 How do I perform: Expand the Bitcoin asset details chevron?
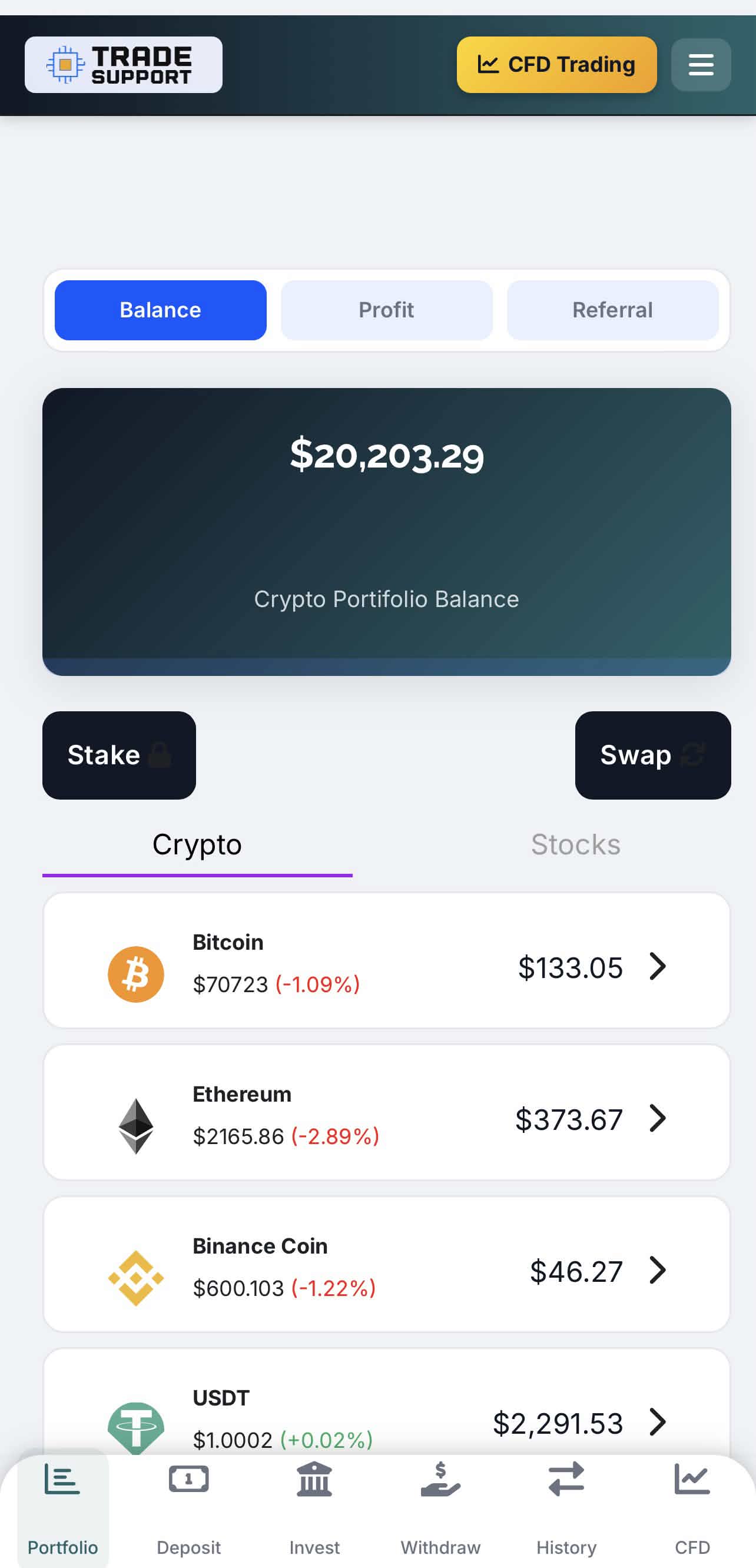coord(658,967)
